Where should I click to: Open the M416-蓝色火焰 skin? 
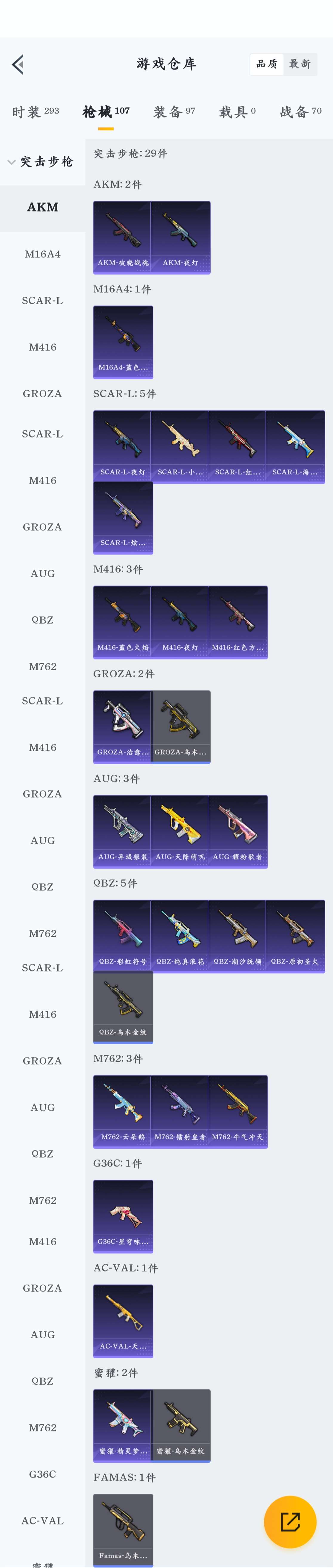pos(122,622)
